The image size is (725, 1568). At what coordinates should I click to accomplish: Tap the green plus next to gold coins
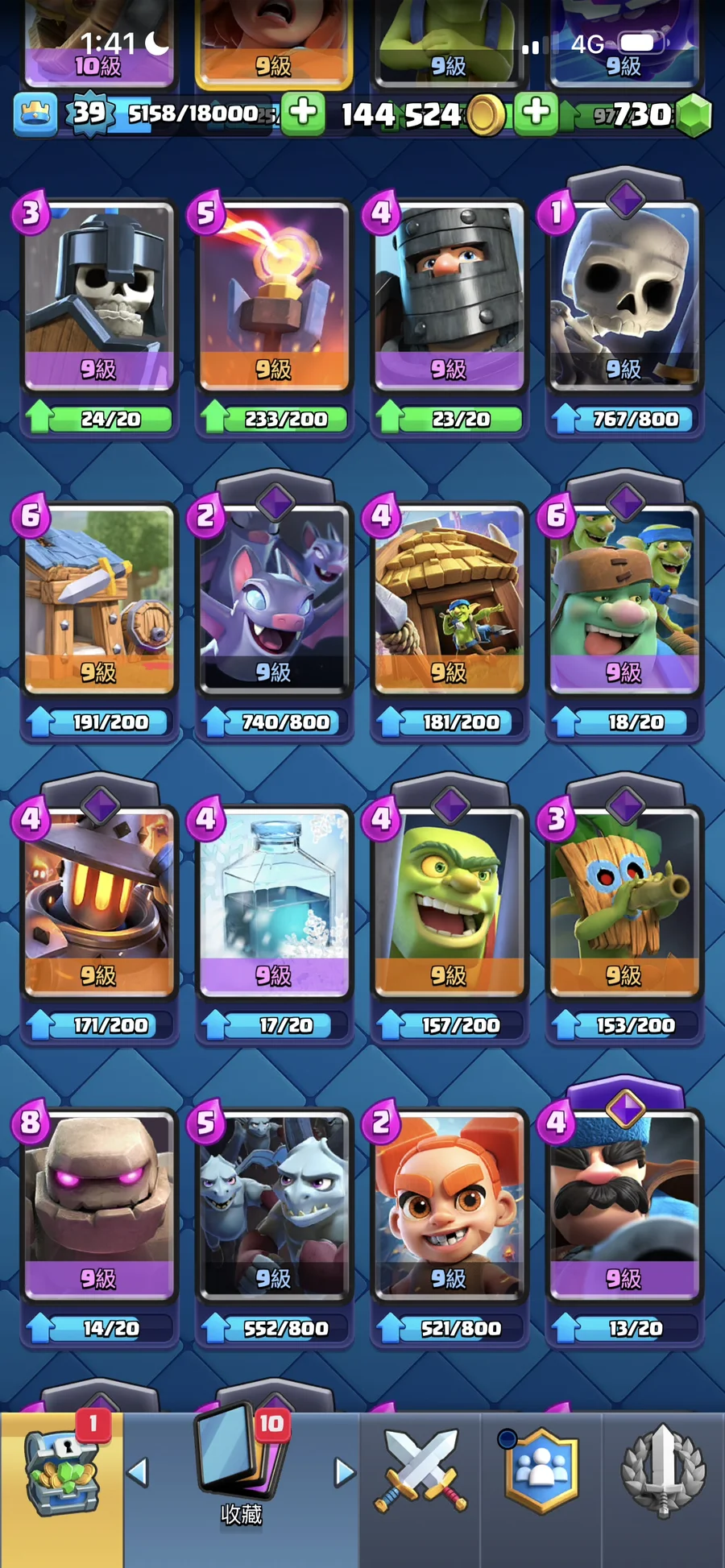click(536, 113)
